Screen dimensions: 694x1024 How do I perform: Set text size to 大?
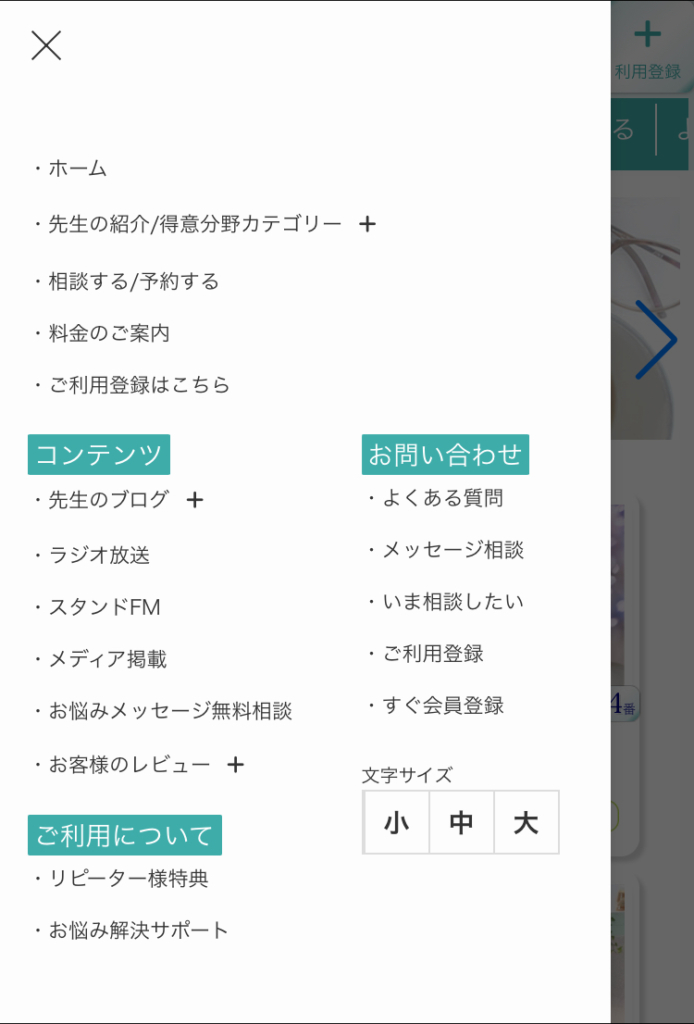pyautogui.click(x=526, y=823)
